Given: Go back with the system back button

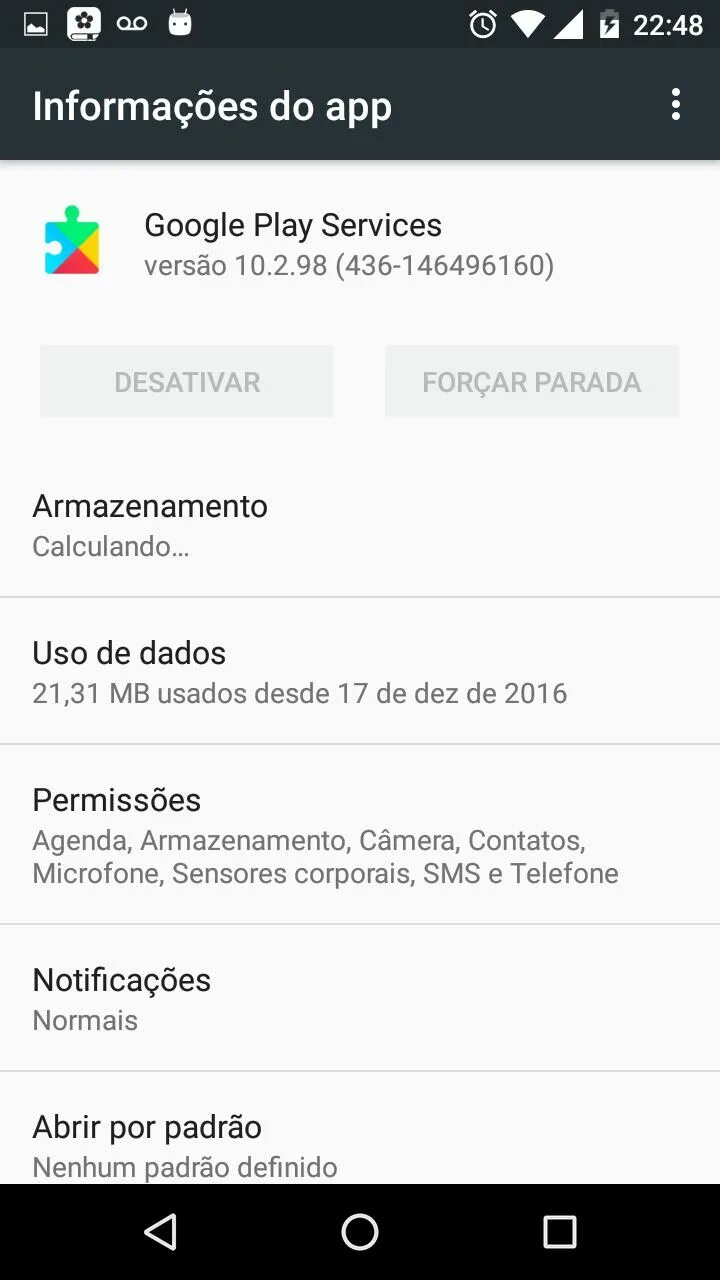Looking at the screenshot, I should pyautogui.click(x=160, y=1232).
